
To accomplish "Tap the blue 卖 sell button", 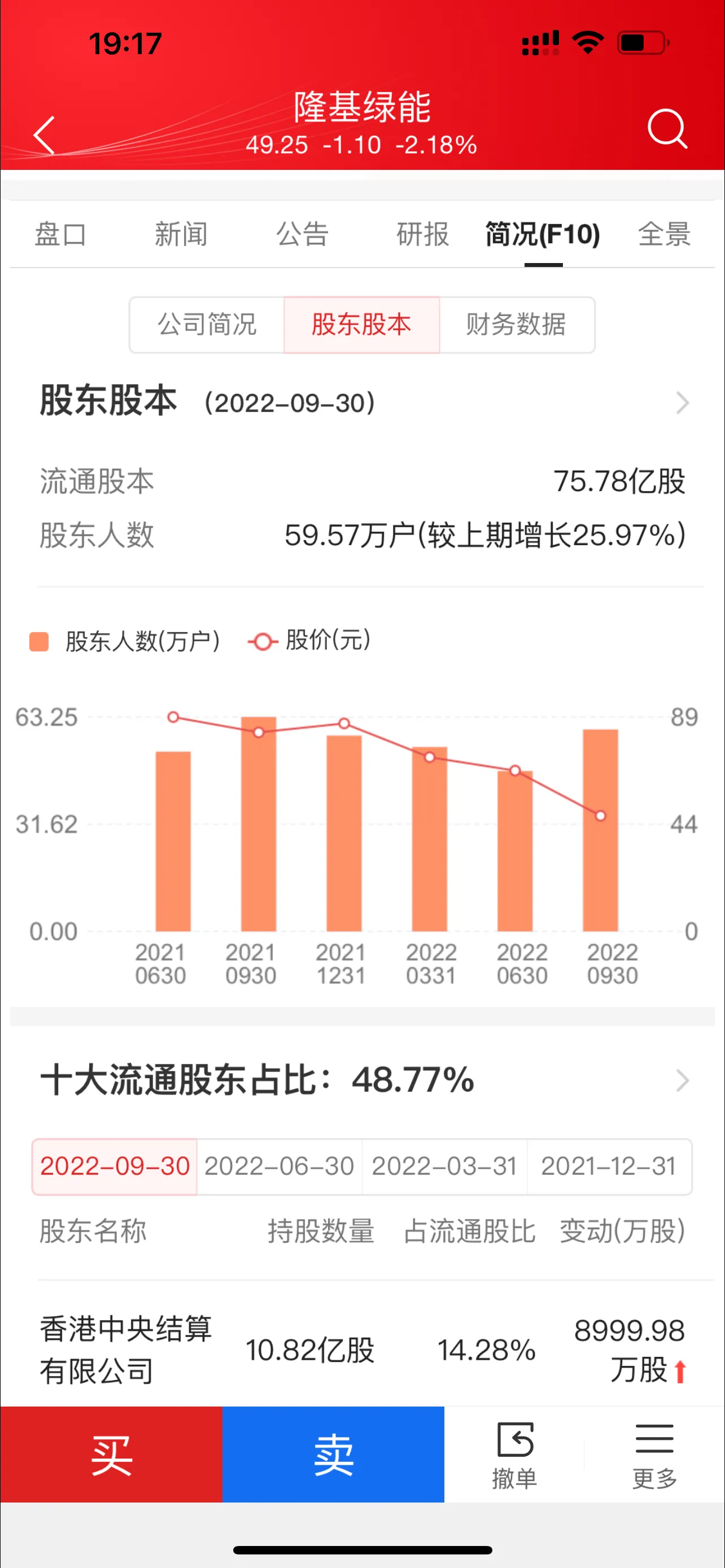I will tap(333, 1453).
